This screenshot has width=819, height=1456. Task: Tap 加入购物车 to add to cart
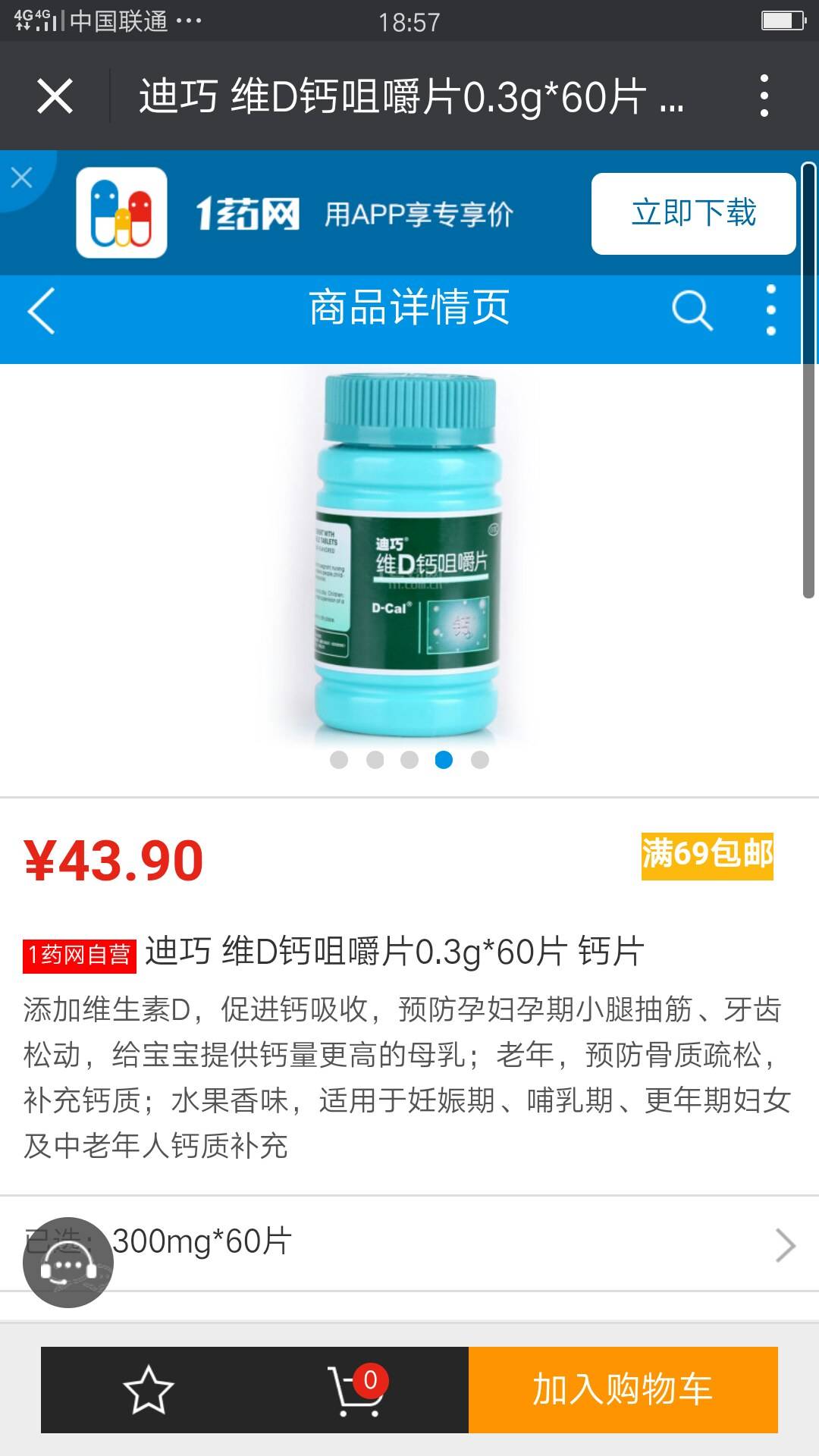click(623, 1390)
